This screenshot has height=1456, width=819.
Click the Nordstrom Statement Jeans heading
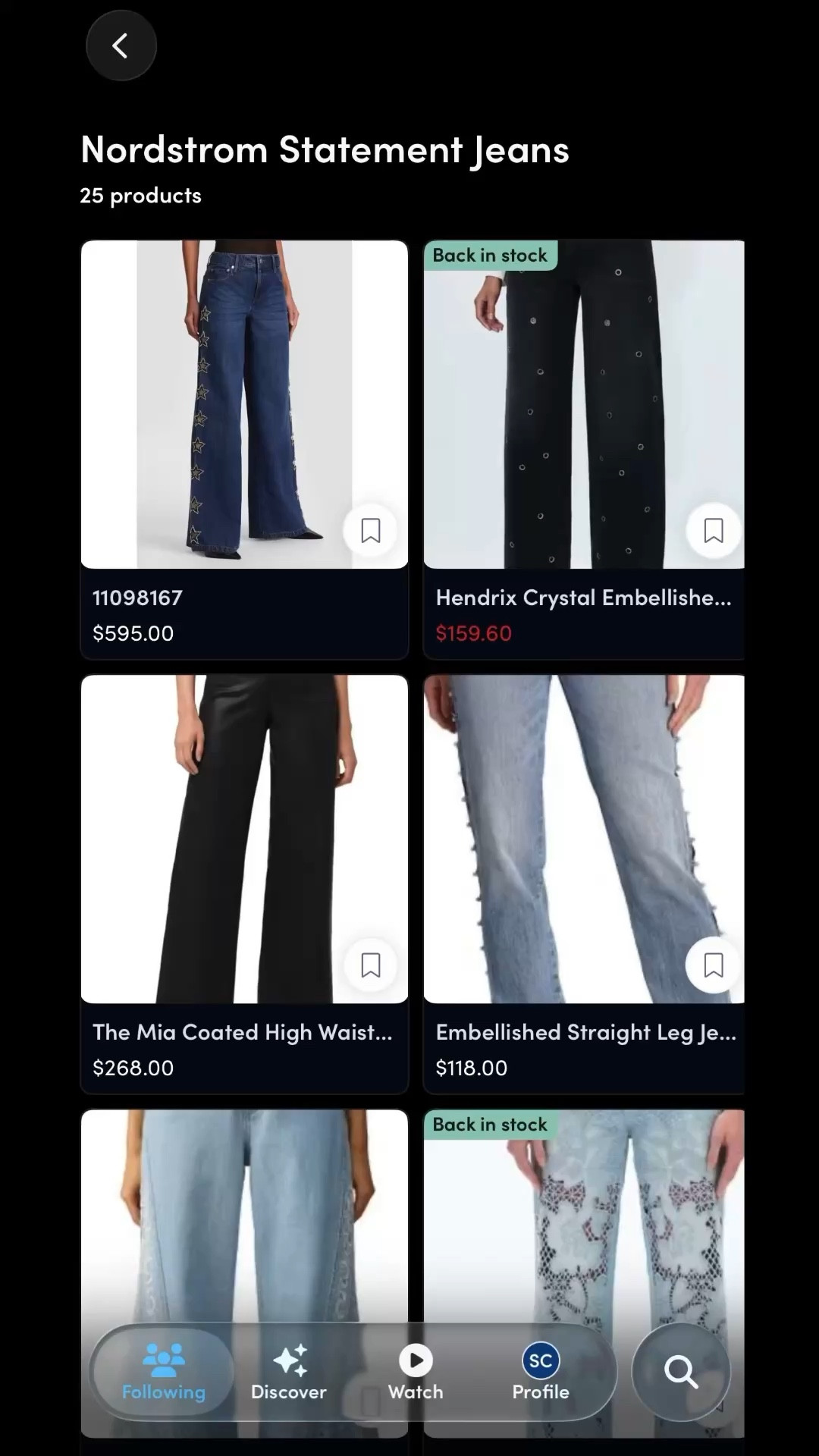[x=325, y=149]
